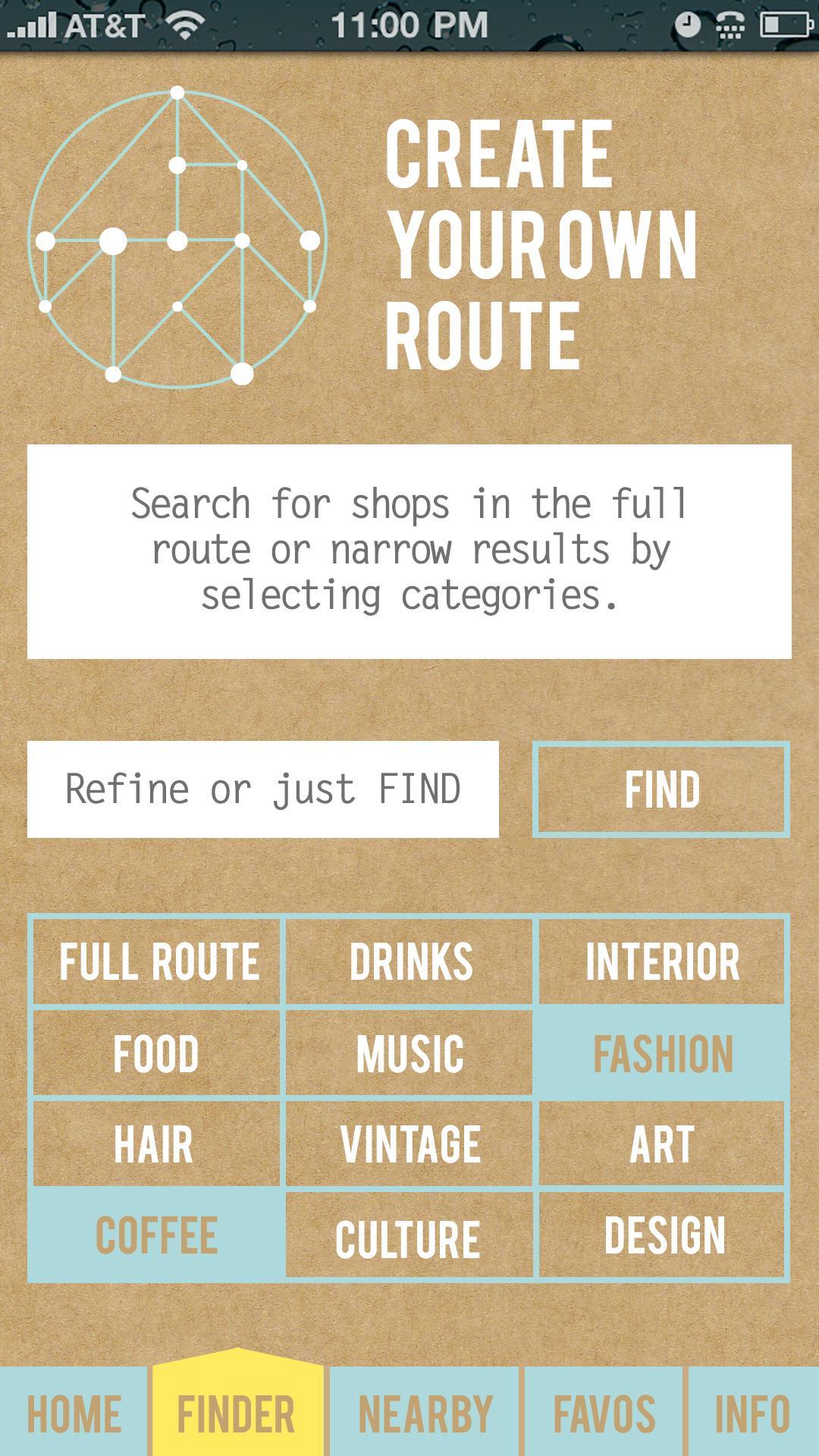Deselect the COFFEE category
The width and height of the screenshot is (819, 1456).
pyautogui.click(x=157, y=1235)
